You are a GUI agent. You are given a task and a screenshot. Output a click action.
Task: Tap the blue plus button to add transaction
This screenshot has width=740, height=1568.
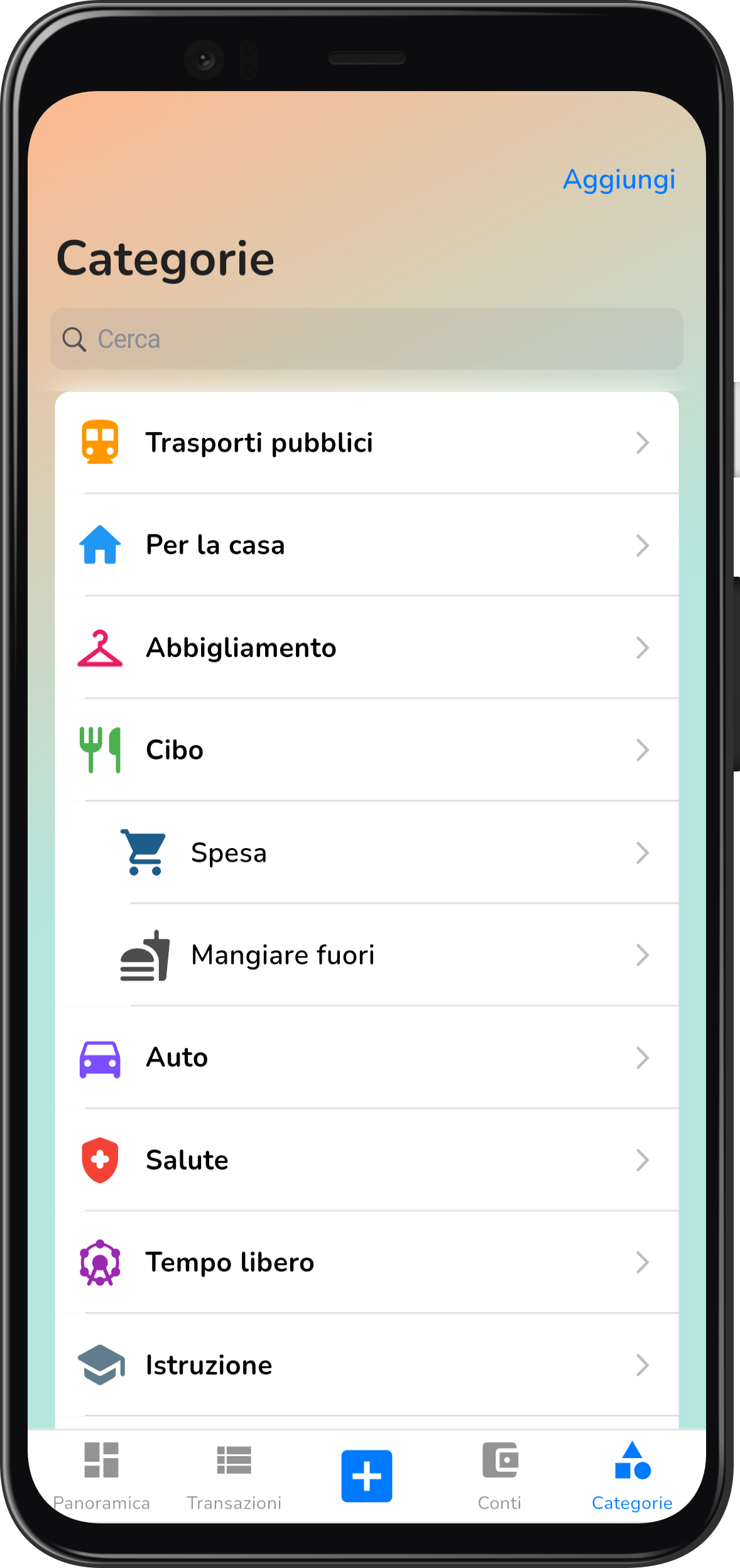coord(367,1476)
